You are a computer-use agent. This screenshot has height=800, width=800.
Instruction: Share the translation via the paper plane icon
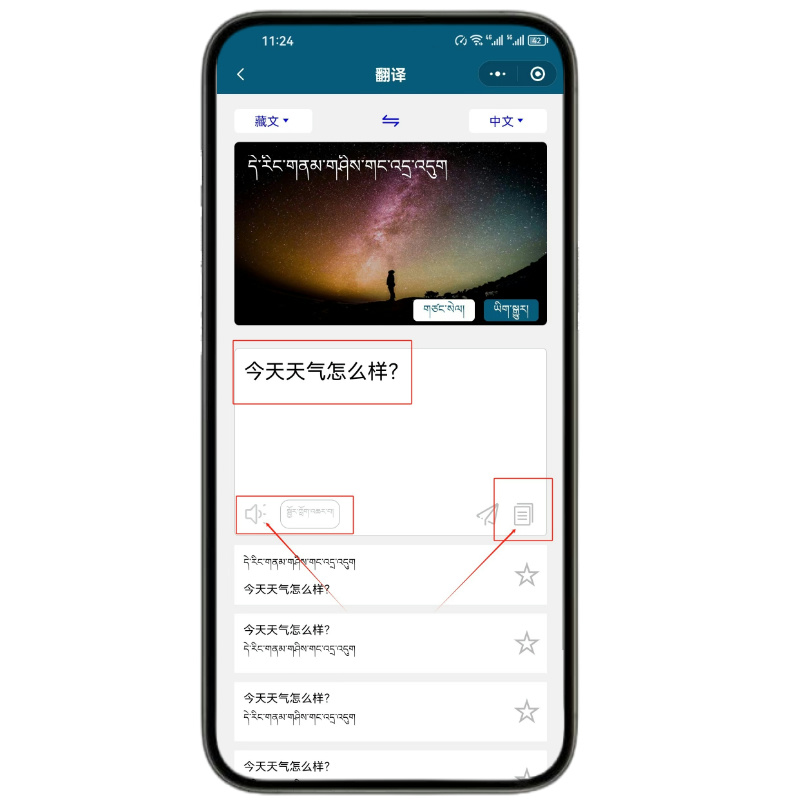486,515
